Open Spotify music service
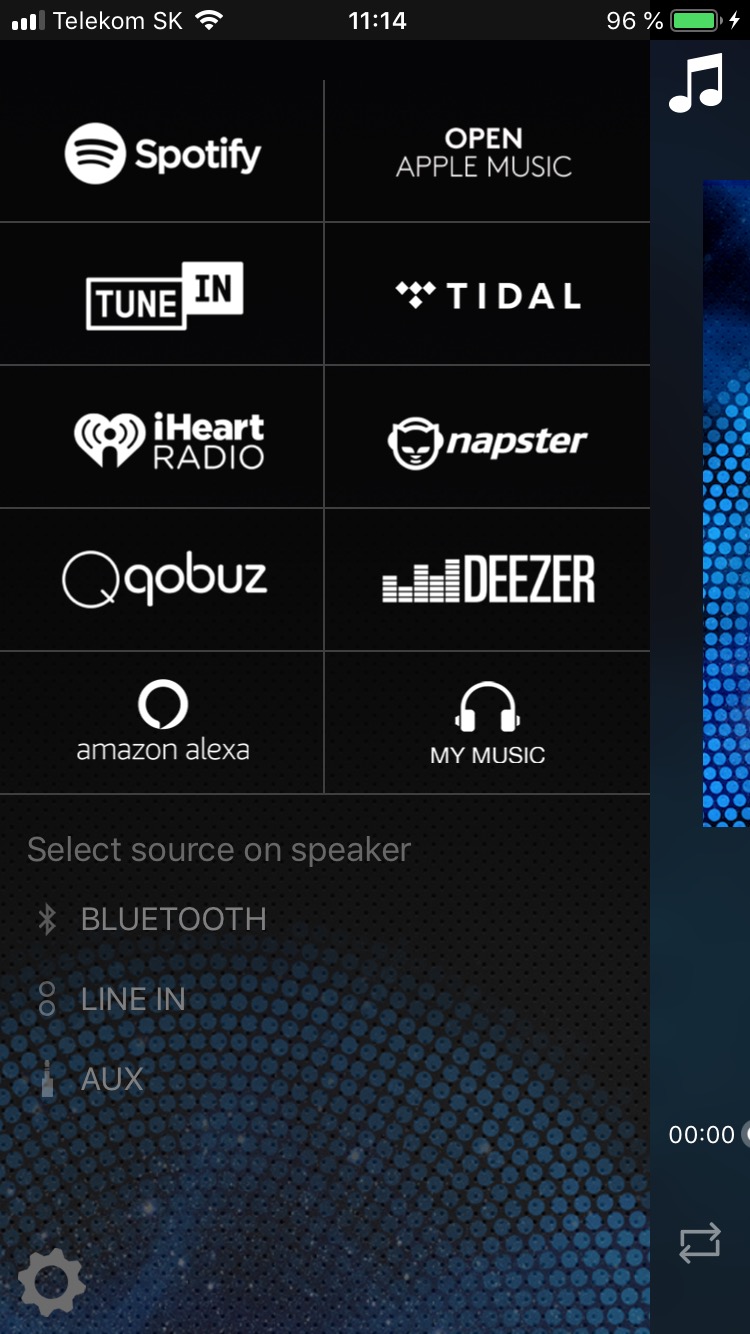Image resolution: width=750 pixels, height=1334 pixels. [162, 153]
